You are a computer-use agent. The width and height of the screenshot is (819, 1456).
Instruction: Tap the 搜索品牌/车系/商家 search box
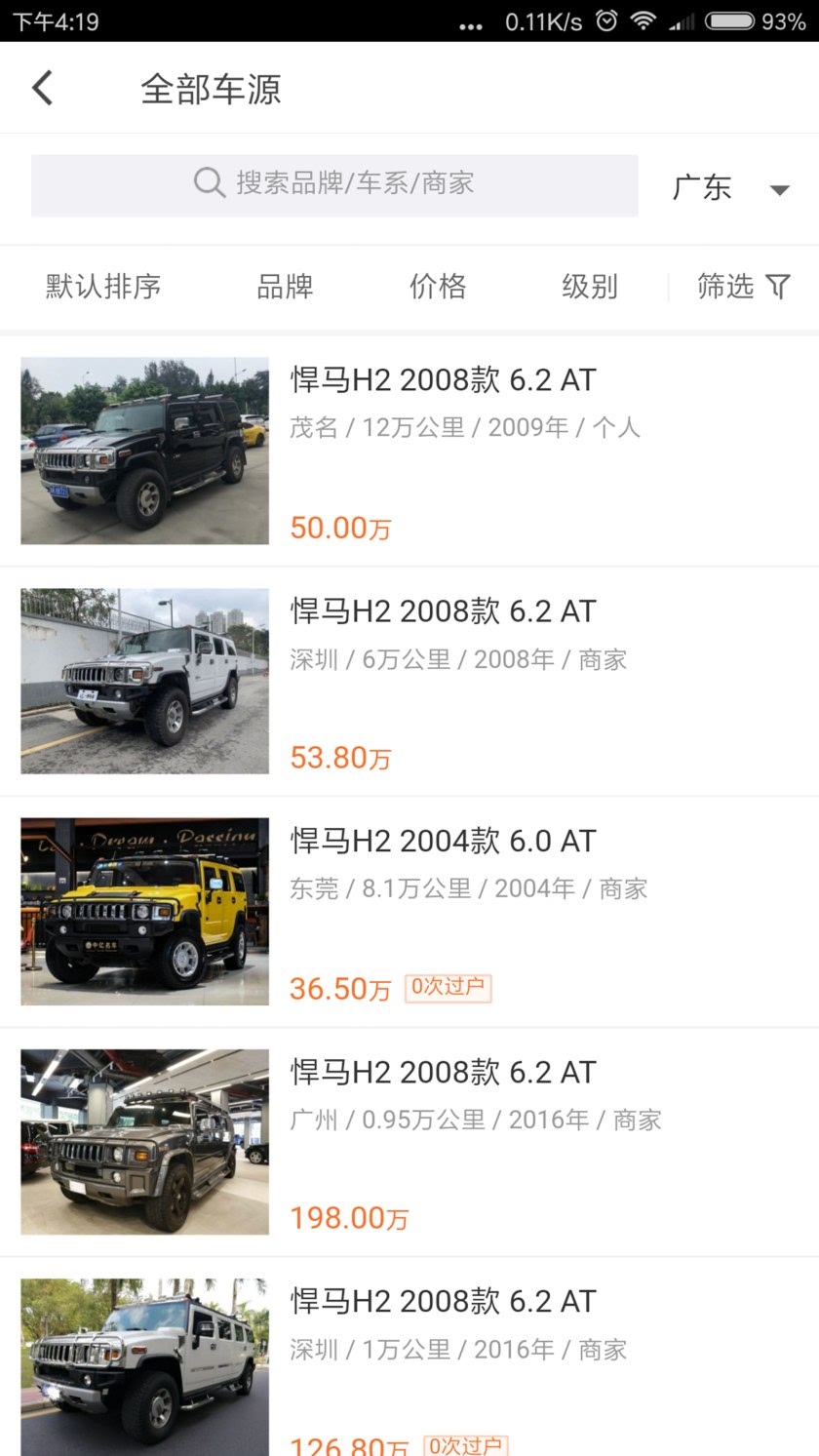(334, 184)
